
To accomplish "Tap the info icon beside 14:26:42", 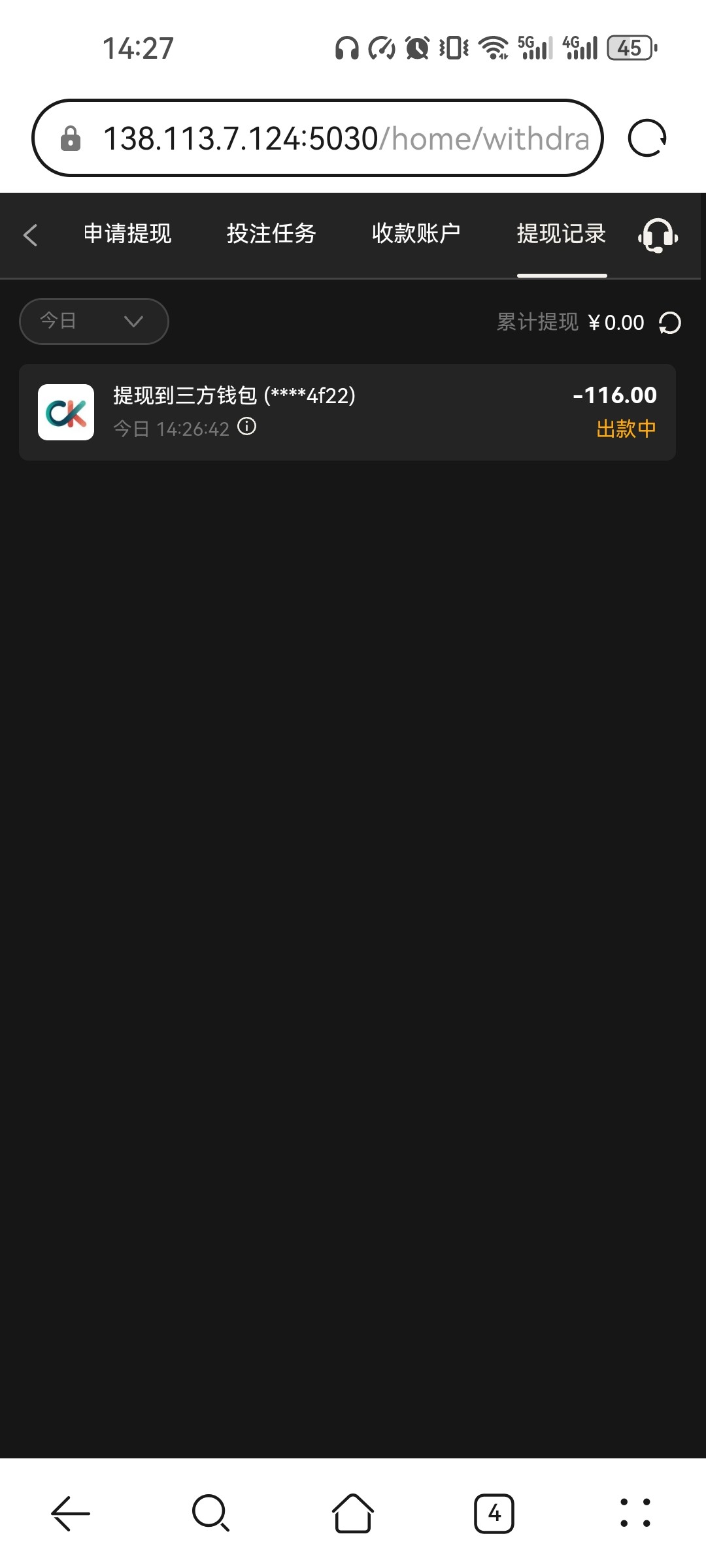I will point(246,427).
